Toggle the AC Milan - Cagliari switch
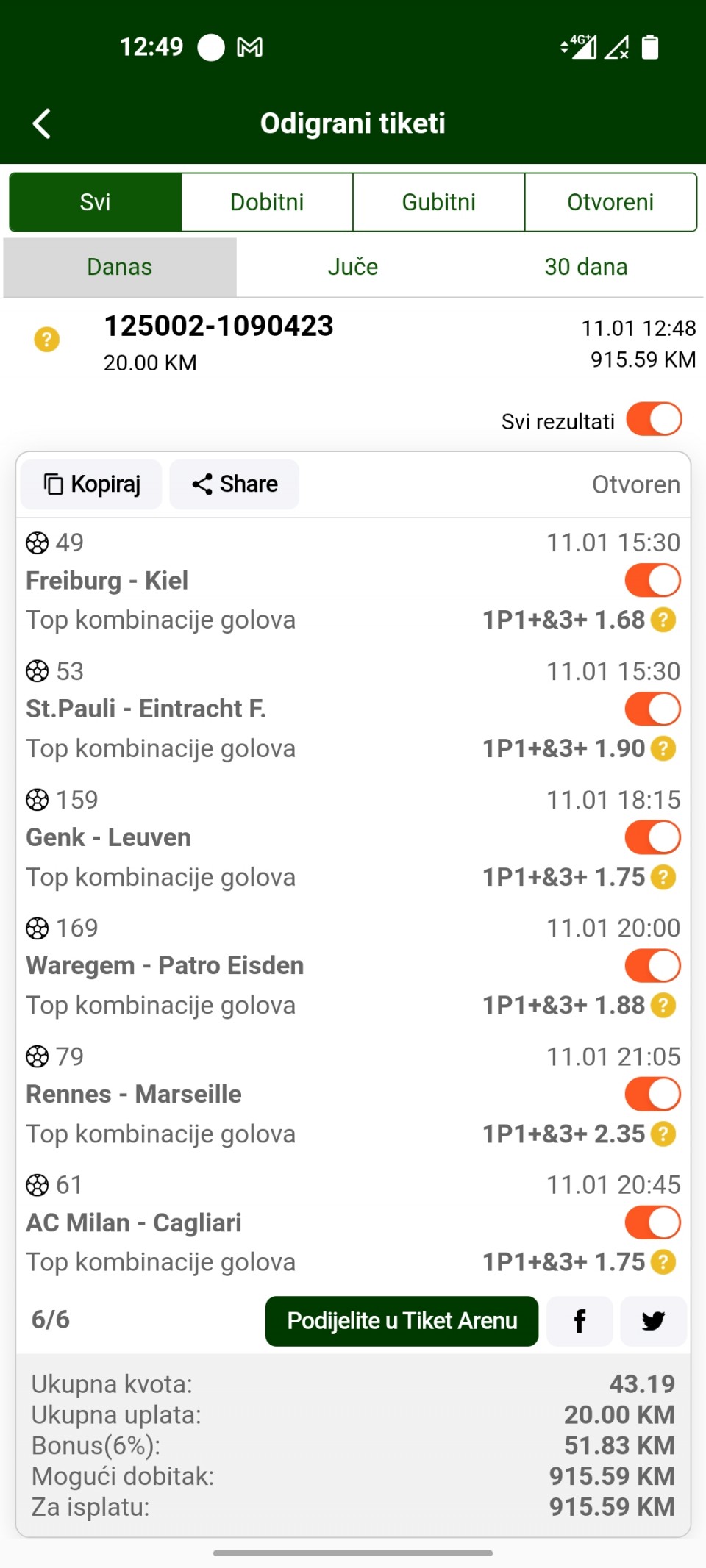The width and height of the screenshot is (706, 1568). (653, 1223)
